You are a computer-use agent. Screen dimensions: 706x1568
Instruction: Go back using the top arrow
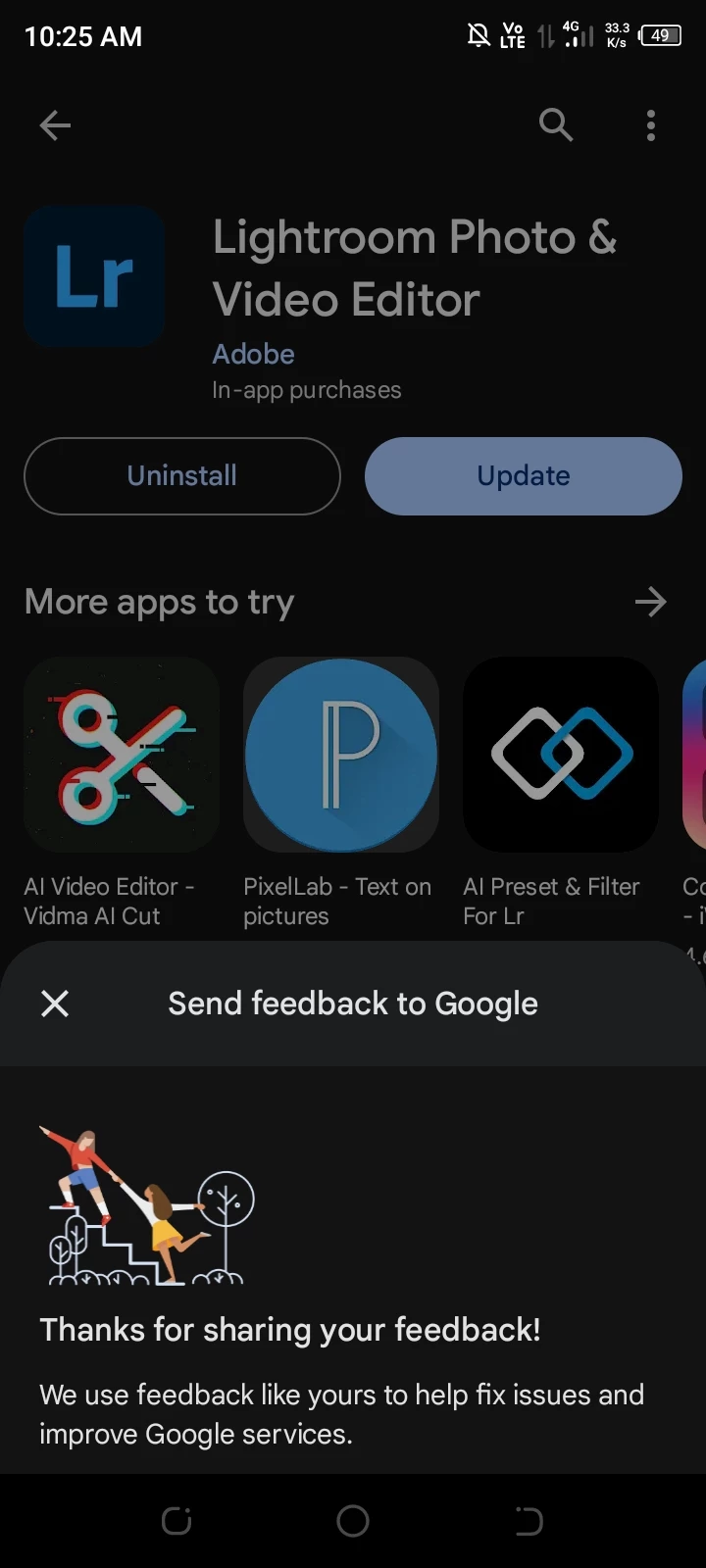[55, 125]
